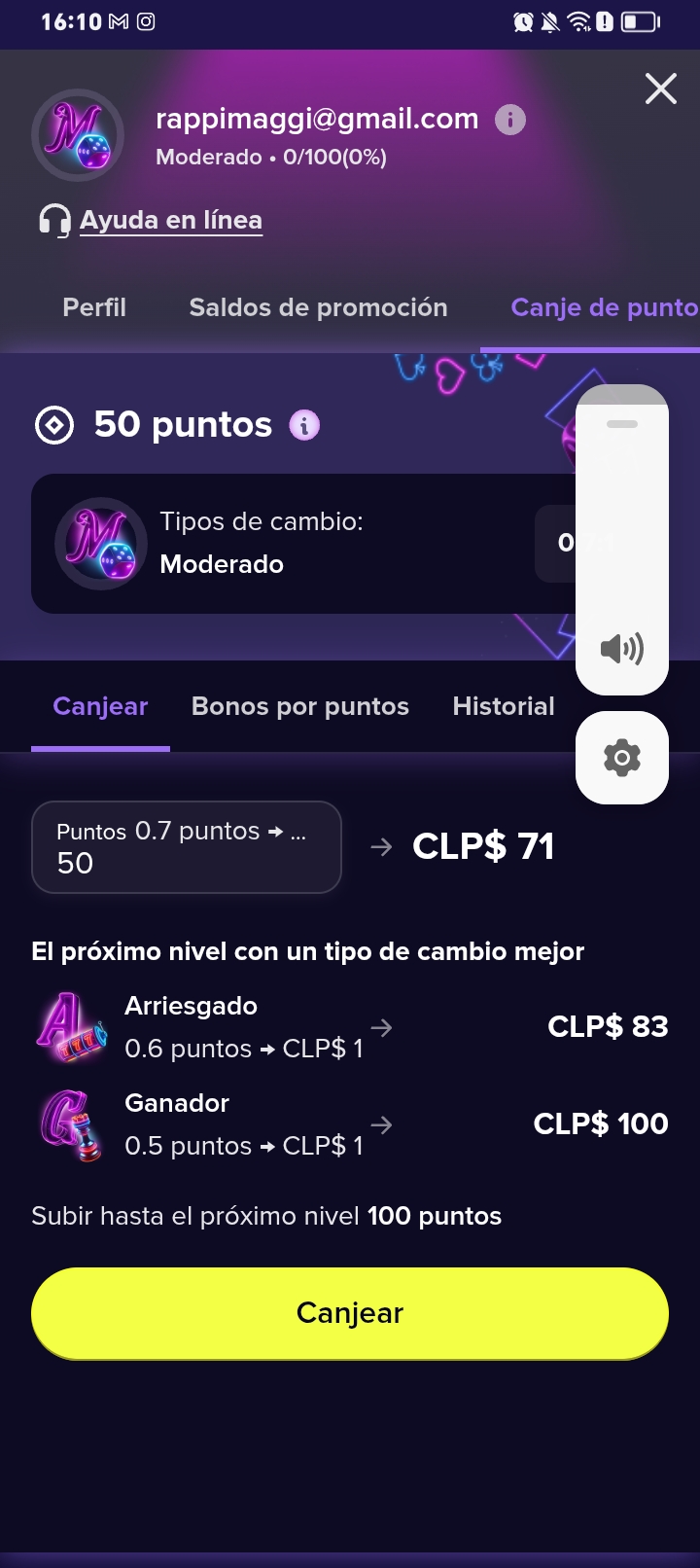Show info about the 50 puntos balance
The height and width of the screenshot is (1568, 700).
[x=304, y=425]
